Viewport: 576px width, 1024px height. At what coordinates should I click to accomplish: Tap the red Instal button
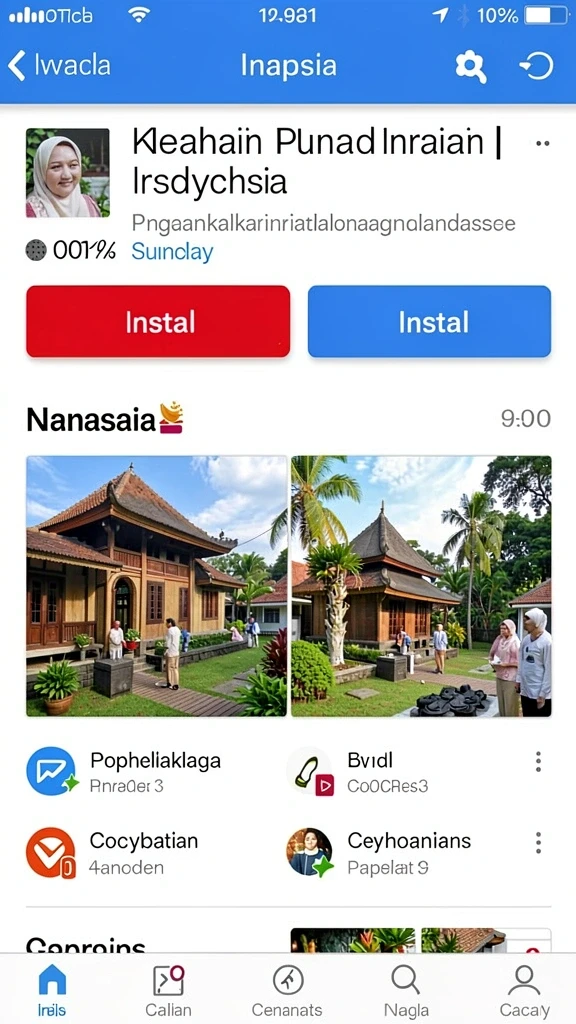click(x=158, y=321)
